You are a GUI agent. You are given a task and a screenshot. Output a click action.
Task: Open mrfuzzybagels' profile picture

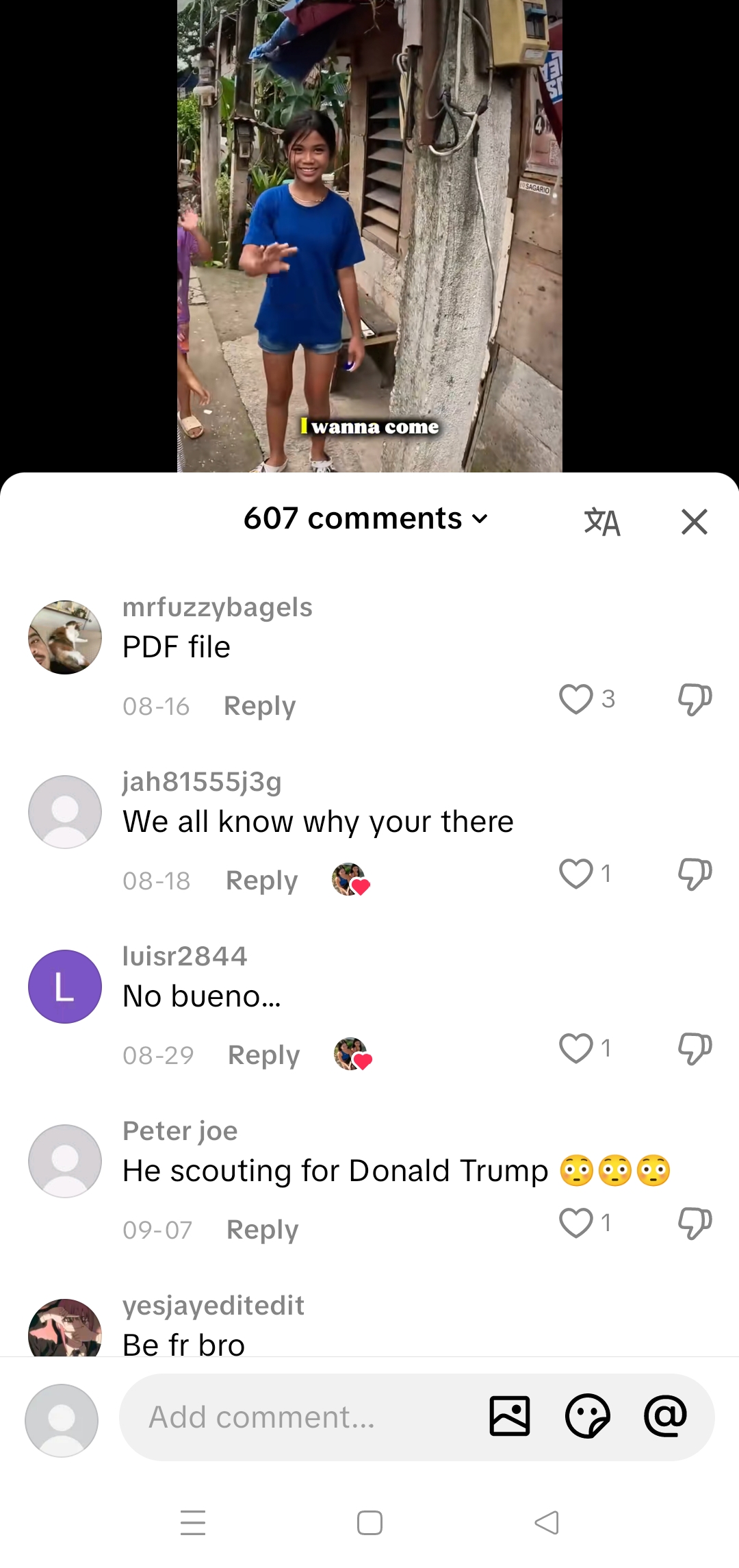coord(65,637)
